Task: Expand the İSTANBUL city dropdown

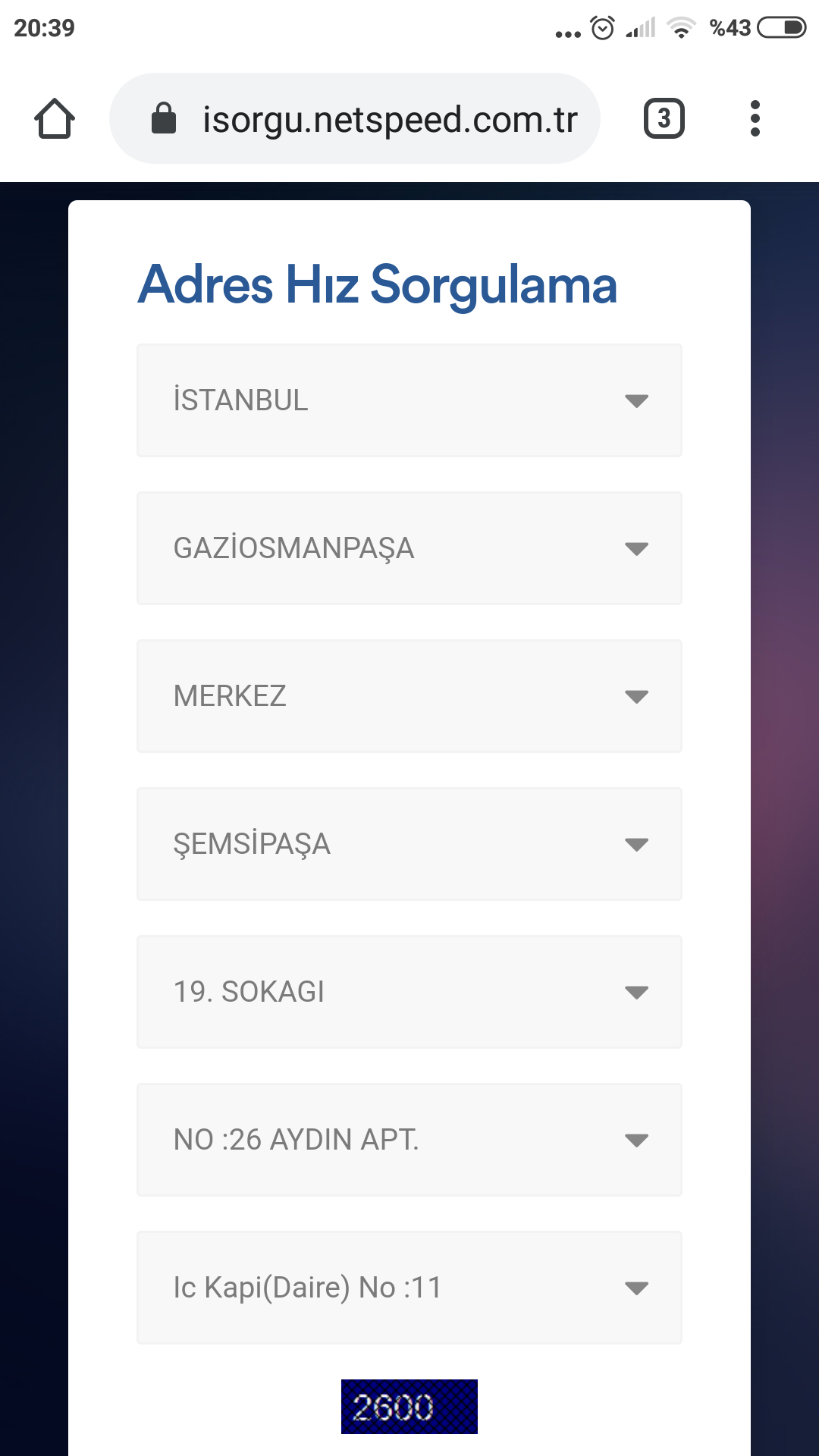Action: pyautogui.click(x=409, y=400)
